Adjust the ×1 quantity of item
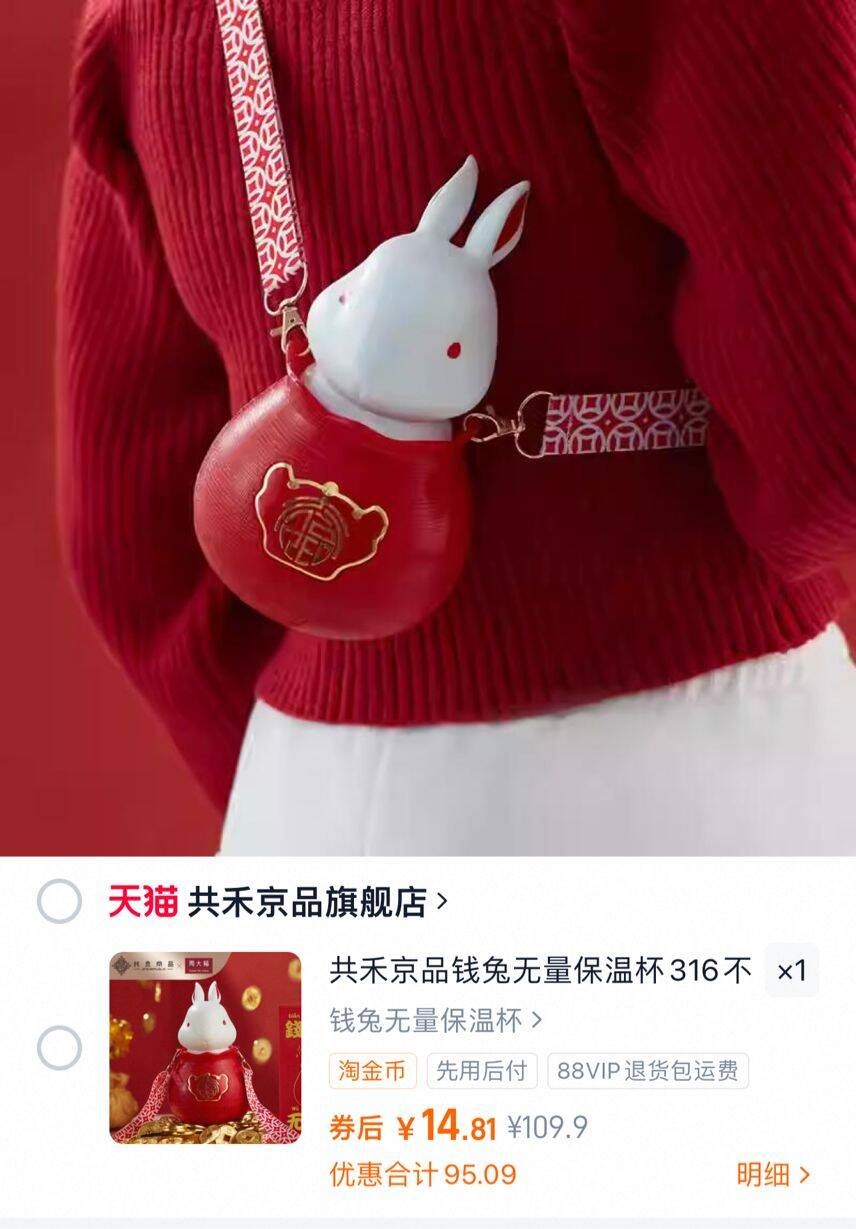 [x=791, y=971]
